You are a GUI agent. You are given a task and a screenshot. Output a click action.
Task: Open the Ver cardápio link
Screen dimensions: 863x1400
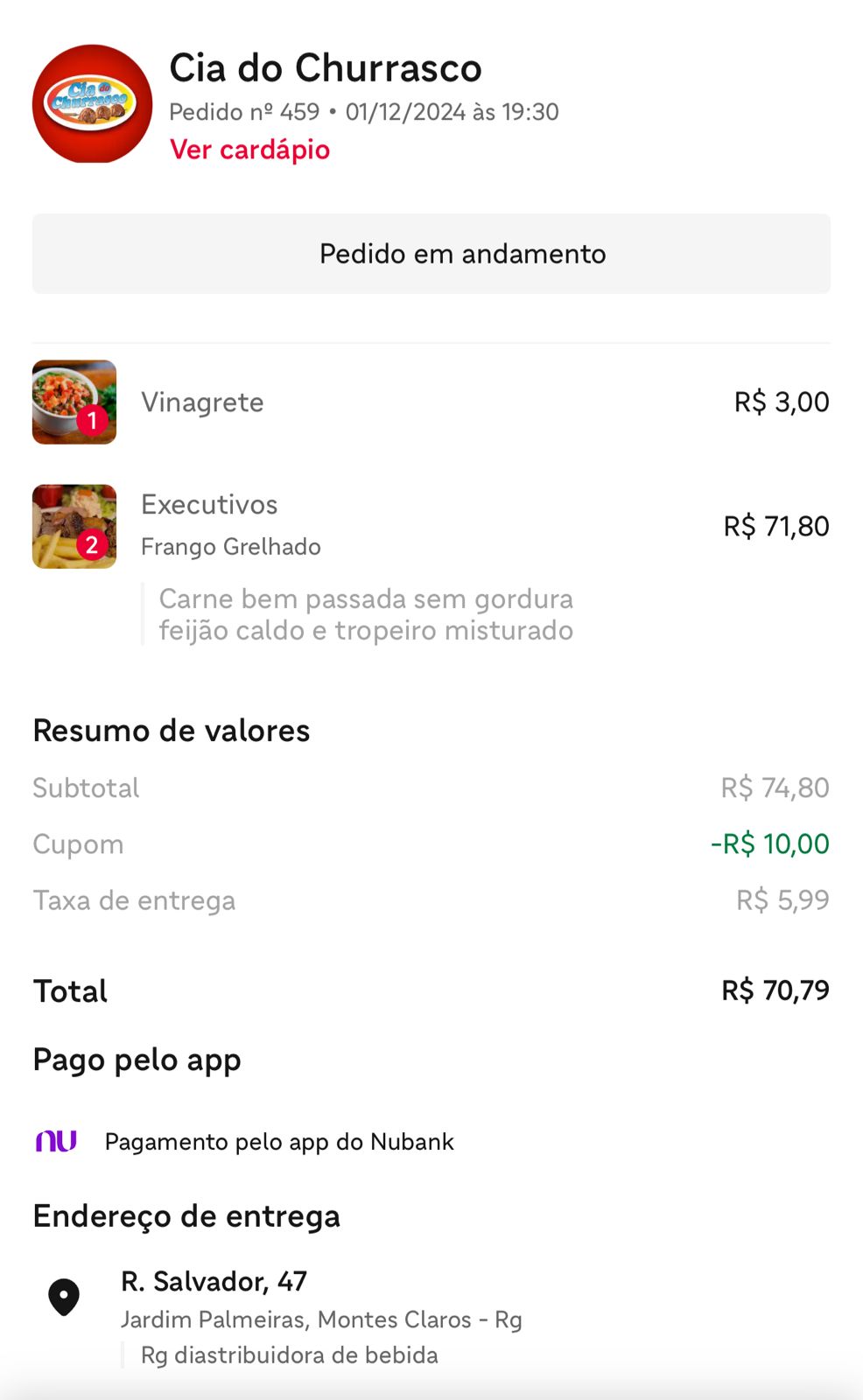coord(249,150)
